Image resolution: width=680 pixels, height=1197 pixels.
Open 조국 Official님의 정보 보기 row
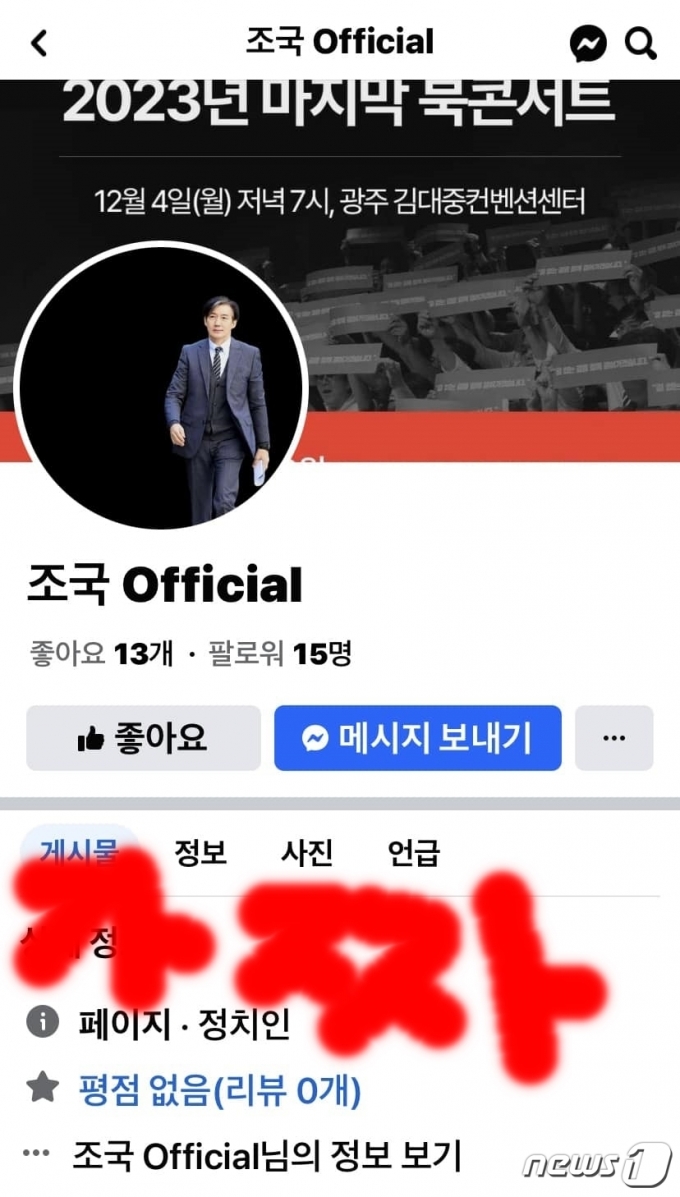267,1155
